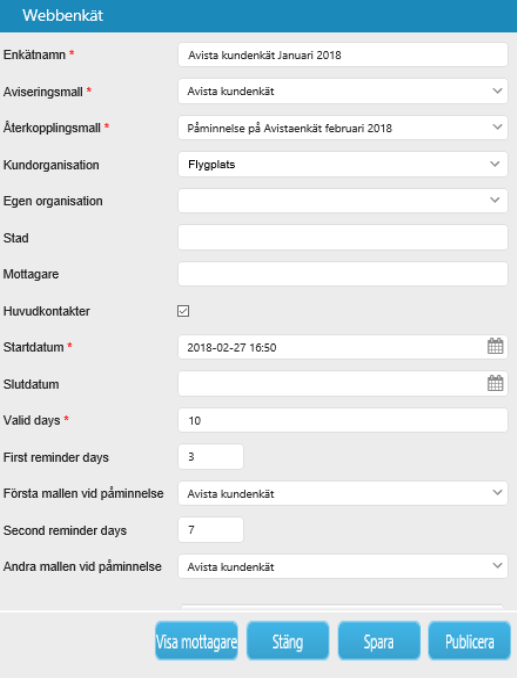Screen dimensions: 517x678
Task: Tap the Mottagare input field
Action: point(343,274)
